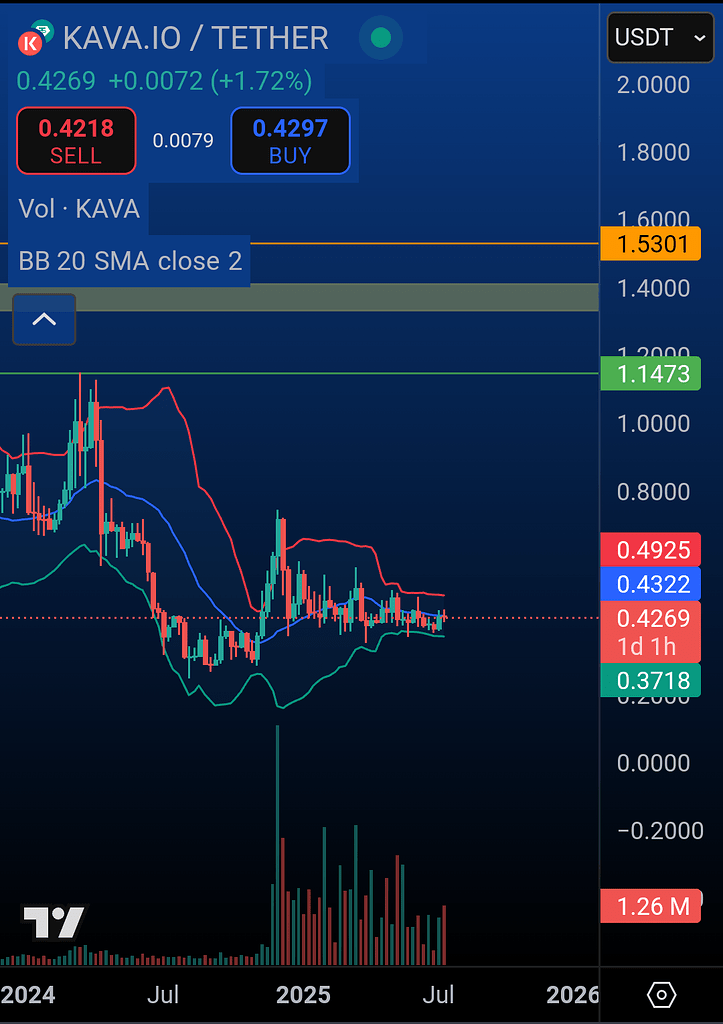The height and width of the screenshot is (1024, 723).
Task: Tap the red SELL button at 0.4218
Action: click(x=76, y=140)
